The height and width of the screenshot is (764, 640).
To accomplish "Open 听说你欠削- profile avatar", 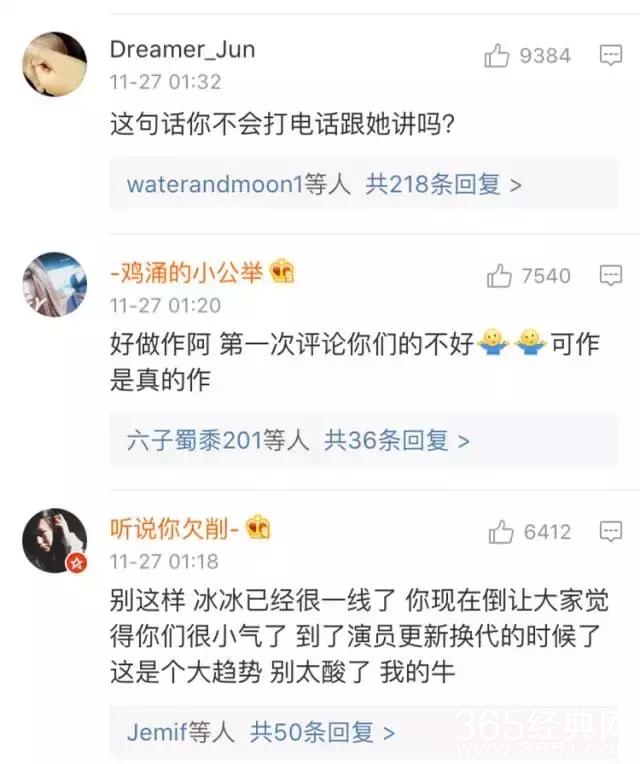I will point(55,540).
